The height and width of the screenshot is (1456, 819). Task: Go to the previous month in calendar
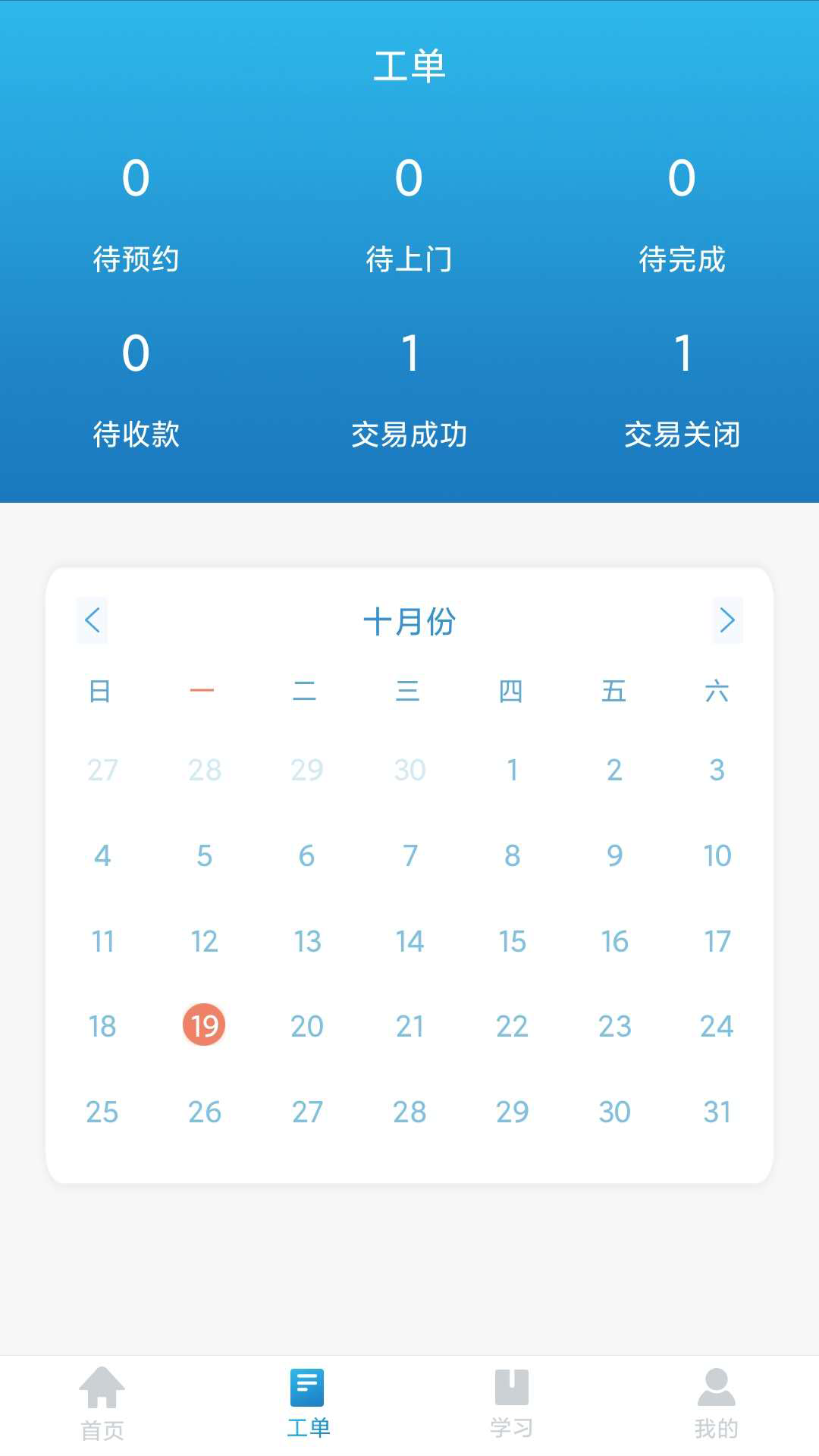[x=93, y=620]
